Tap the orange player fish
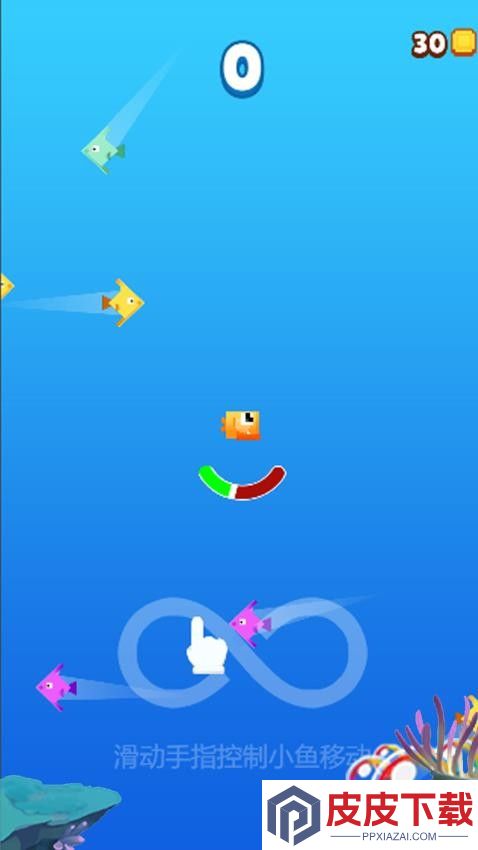478x850 pixels. tap(241, 425)
